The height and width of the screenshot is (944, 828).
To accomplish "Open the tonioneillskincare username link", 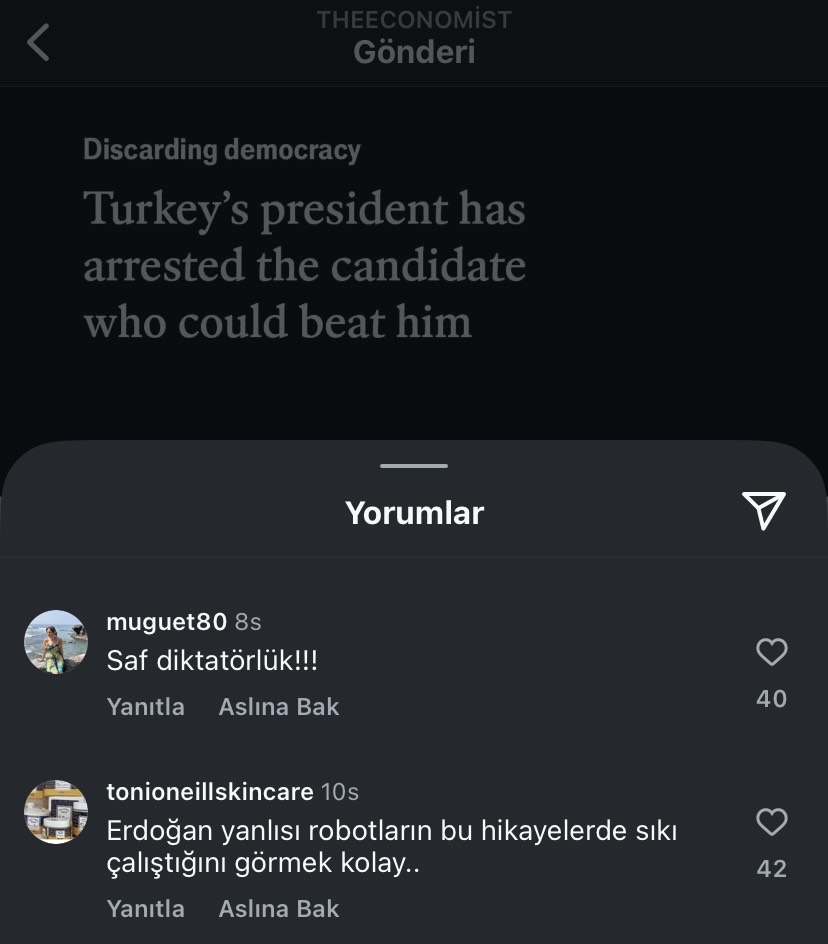I will click(209, 792).
